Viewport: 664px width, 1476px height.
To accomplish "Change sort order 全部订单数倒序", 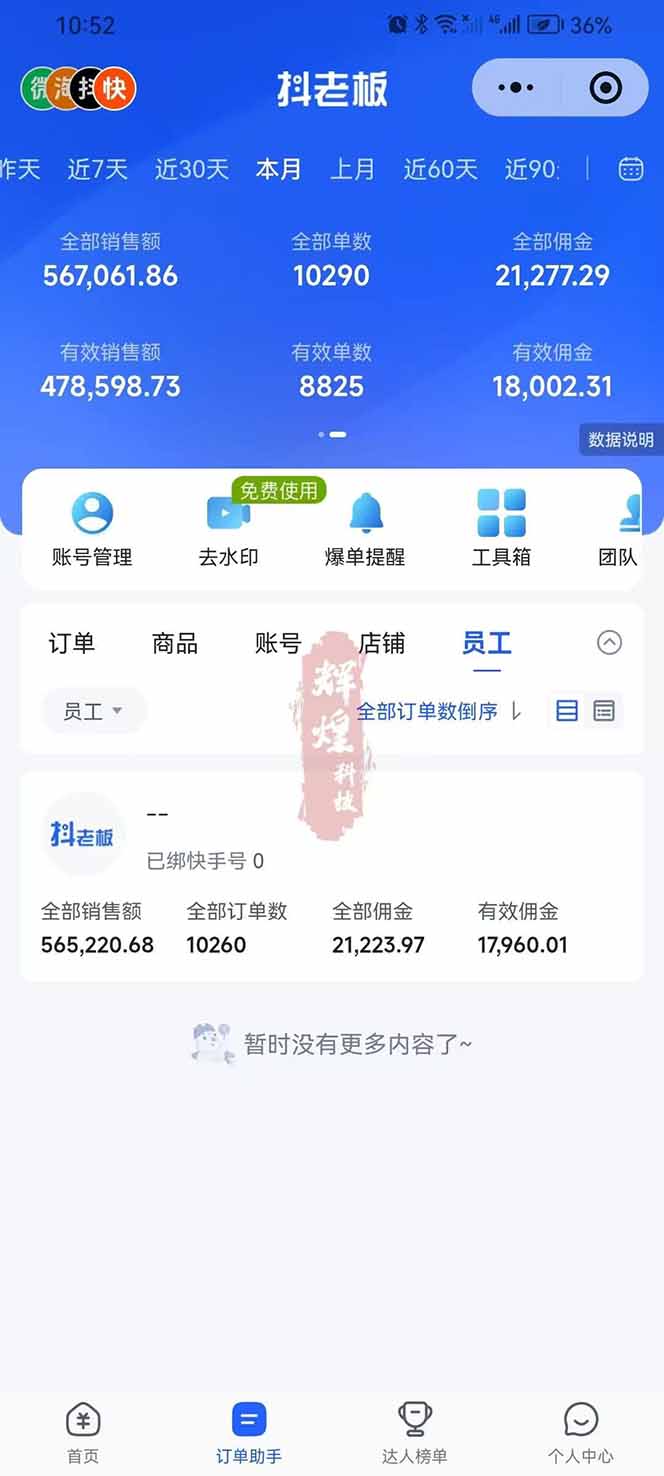I will (x=439, y=711).
